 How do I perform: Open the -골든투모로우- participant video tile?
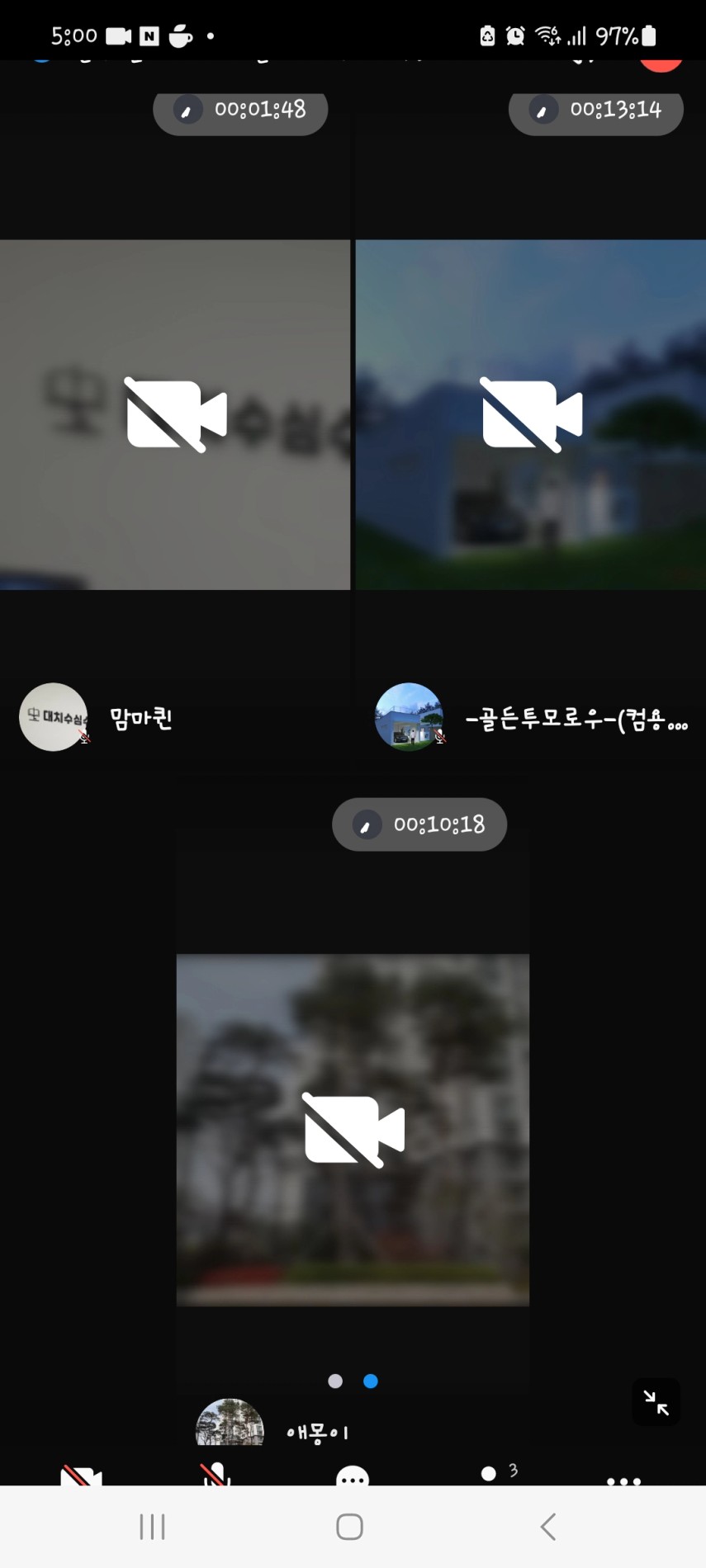coord(531,415)
